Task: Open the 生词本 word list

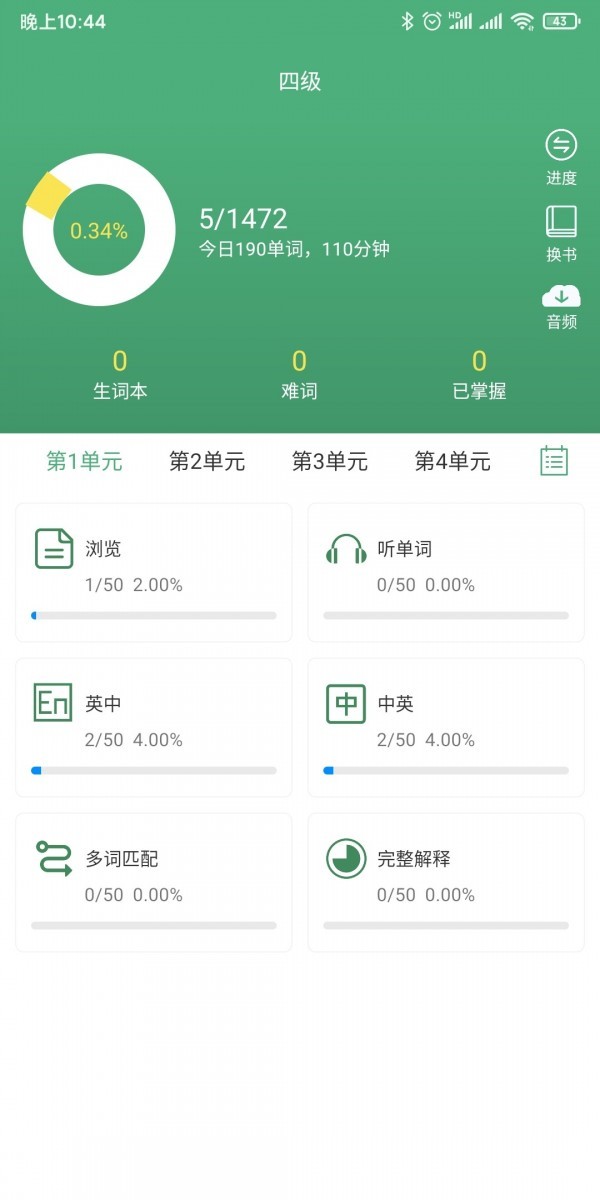Action: click(120, 375)
